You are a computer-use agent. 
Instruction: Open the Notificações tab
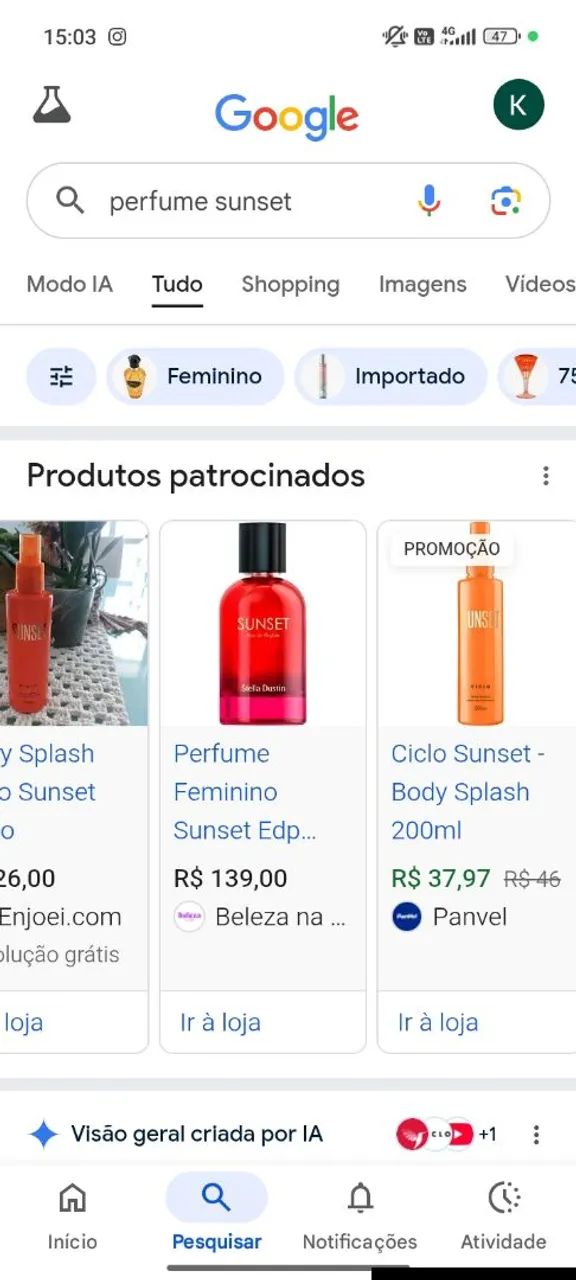coord(360,1216)
